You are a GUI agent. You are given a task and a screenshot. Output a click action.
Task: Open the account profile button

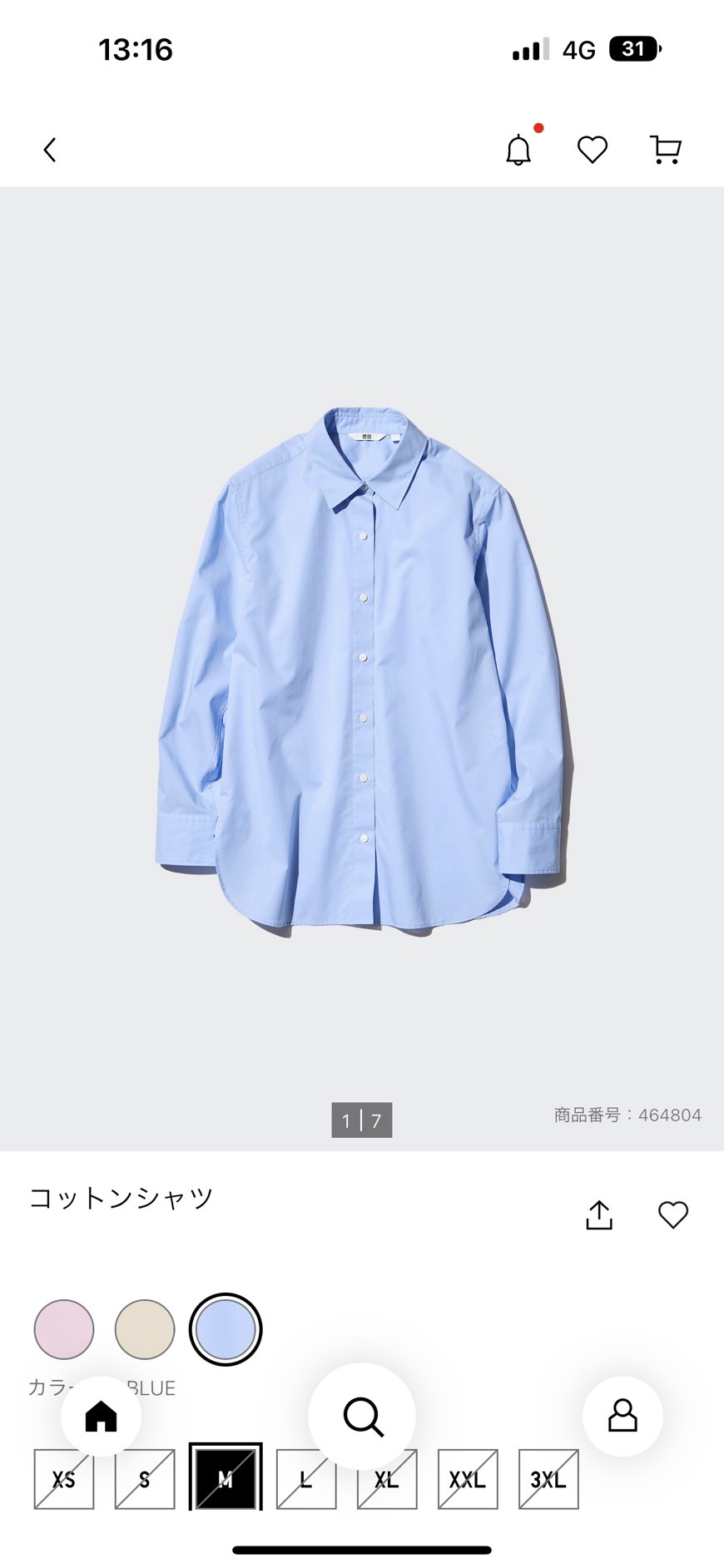(622, 1416)
